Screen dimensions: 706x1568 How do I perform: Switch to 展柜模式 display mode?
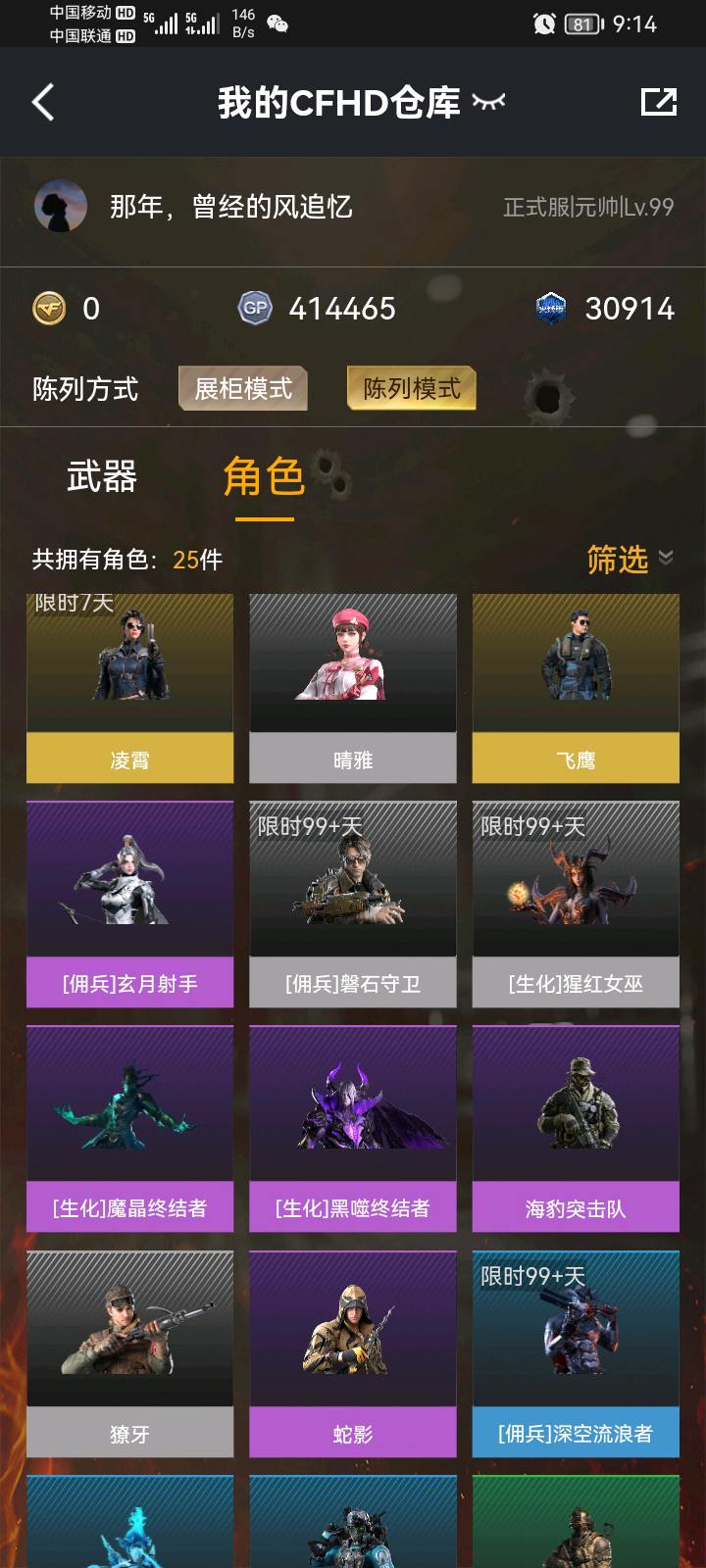243,389
